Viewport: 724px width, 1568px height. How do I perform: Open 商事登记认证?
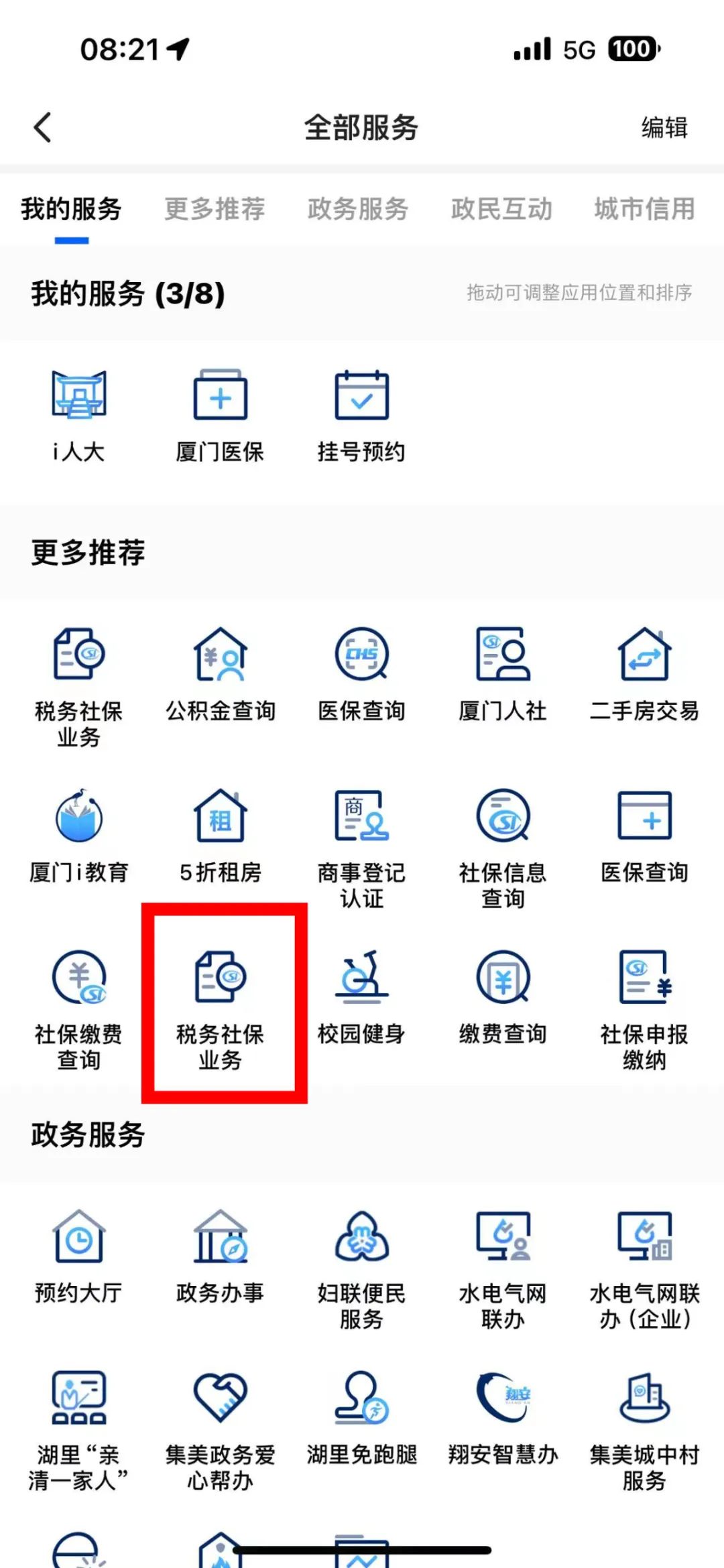(361, 849)
